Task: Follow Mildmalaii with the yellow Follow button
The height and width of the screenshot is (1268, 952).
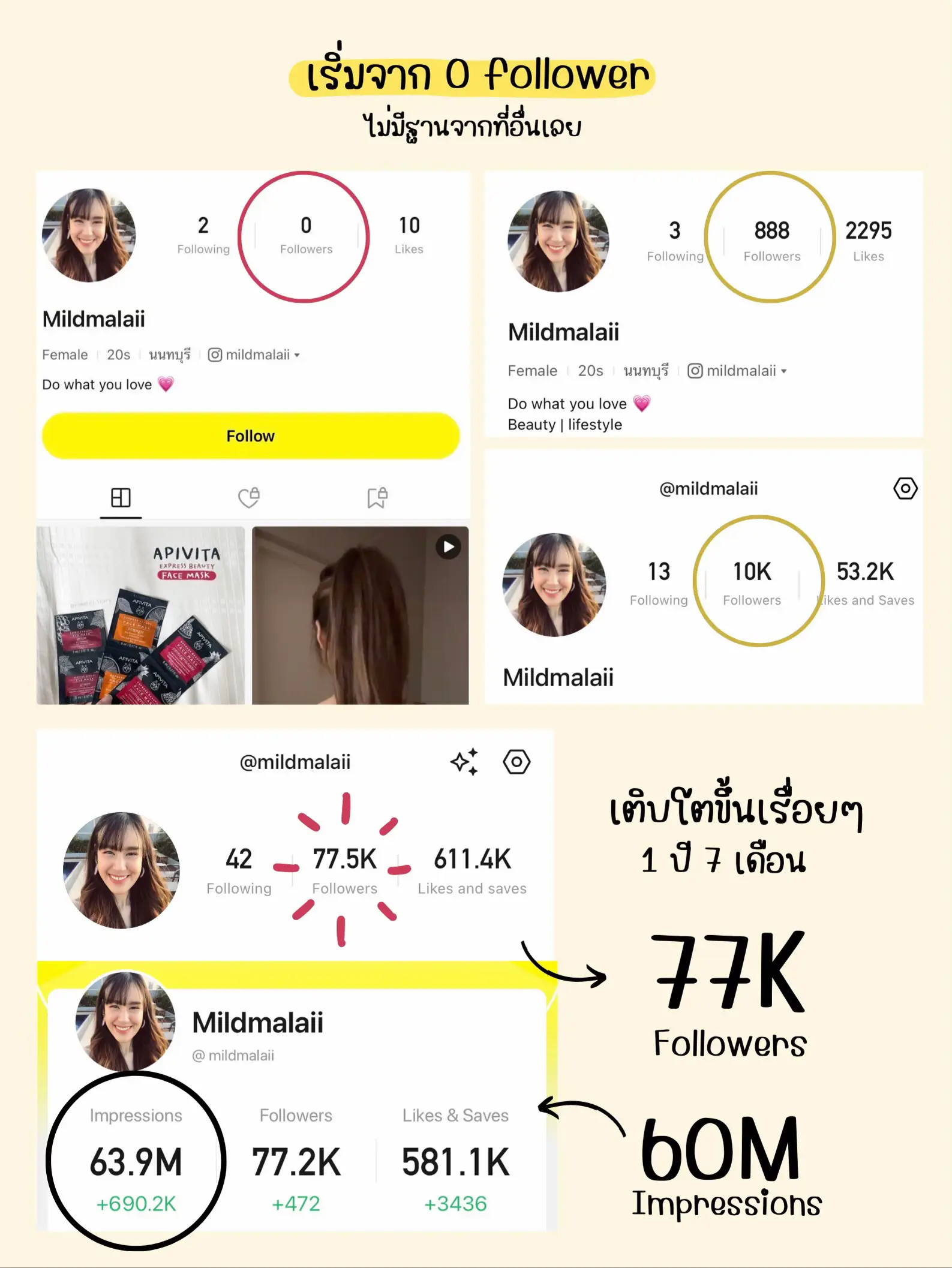Action: pos(251,435)
